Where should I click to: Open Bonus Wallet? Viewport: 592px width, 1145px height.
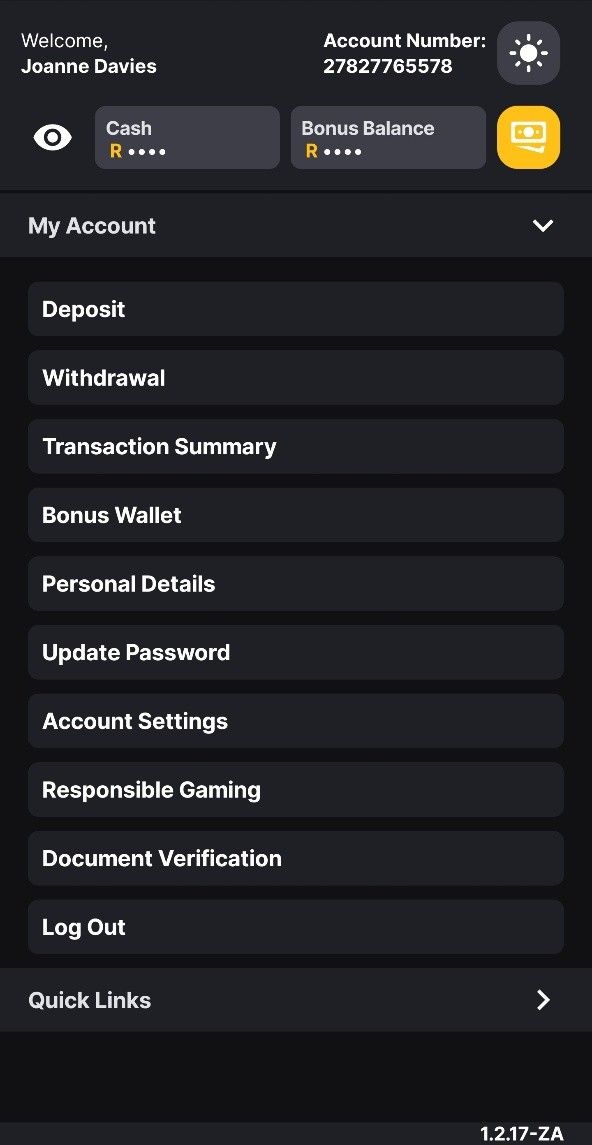point(296,515)
